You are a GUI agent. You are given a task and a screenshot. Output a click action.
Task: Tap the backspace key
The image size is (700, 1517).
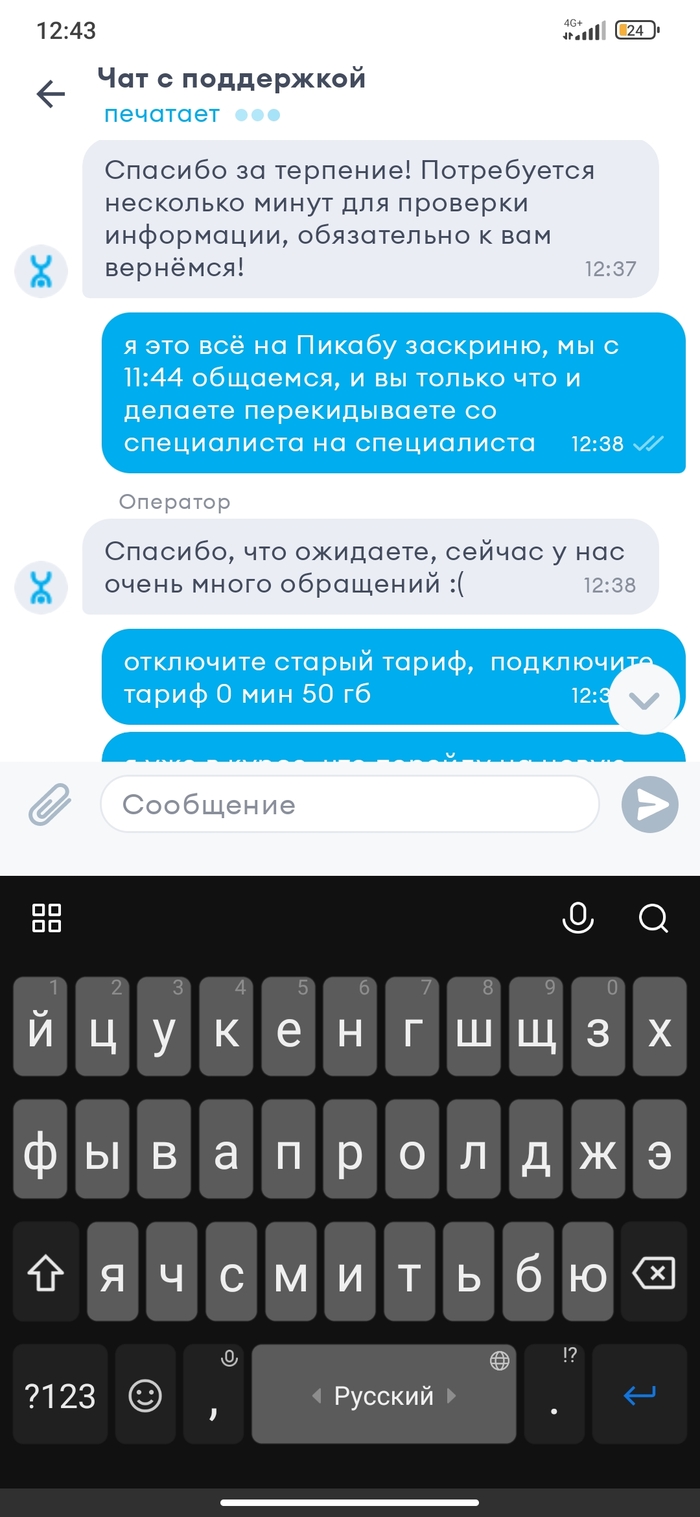654,1274
